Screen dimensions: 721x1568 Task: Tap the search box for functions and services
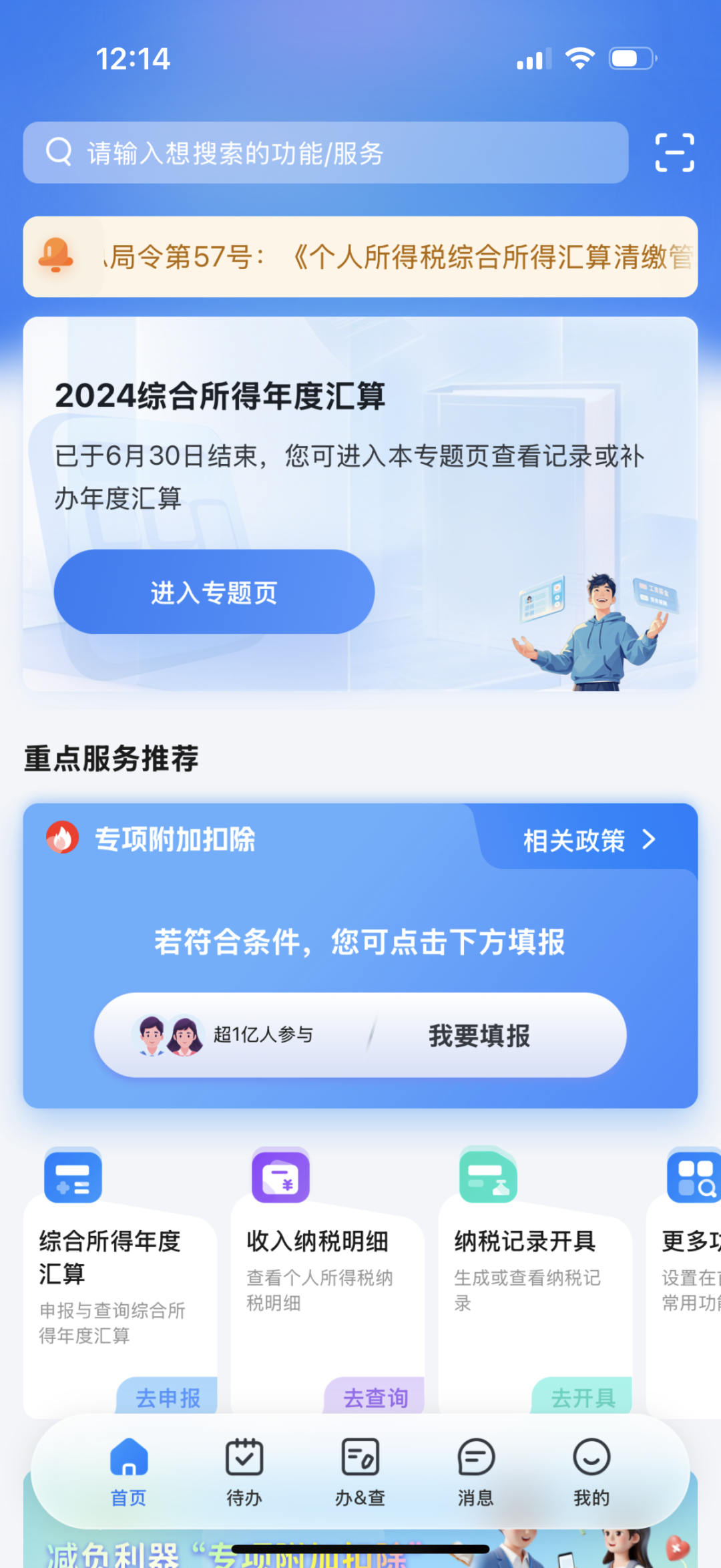[326, 152]
